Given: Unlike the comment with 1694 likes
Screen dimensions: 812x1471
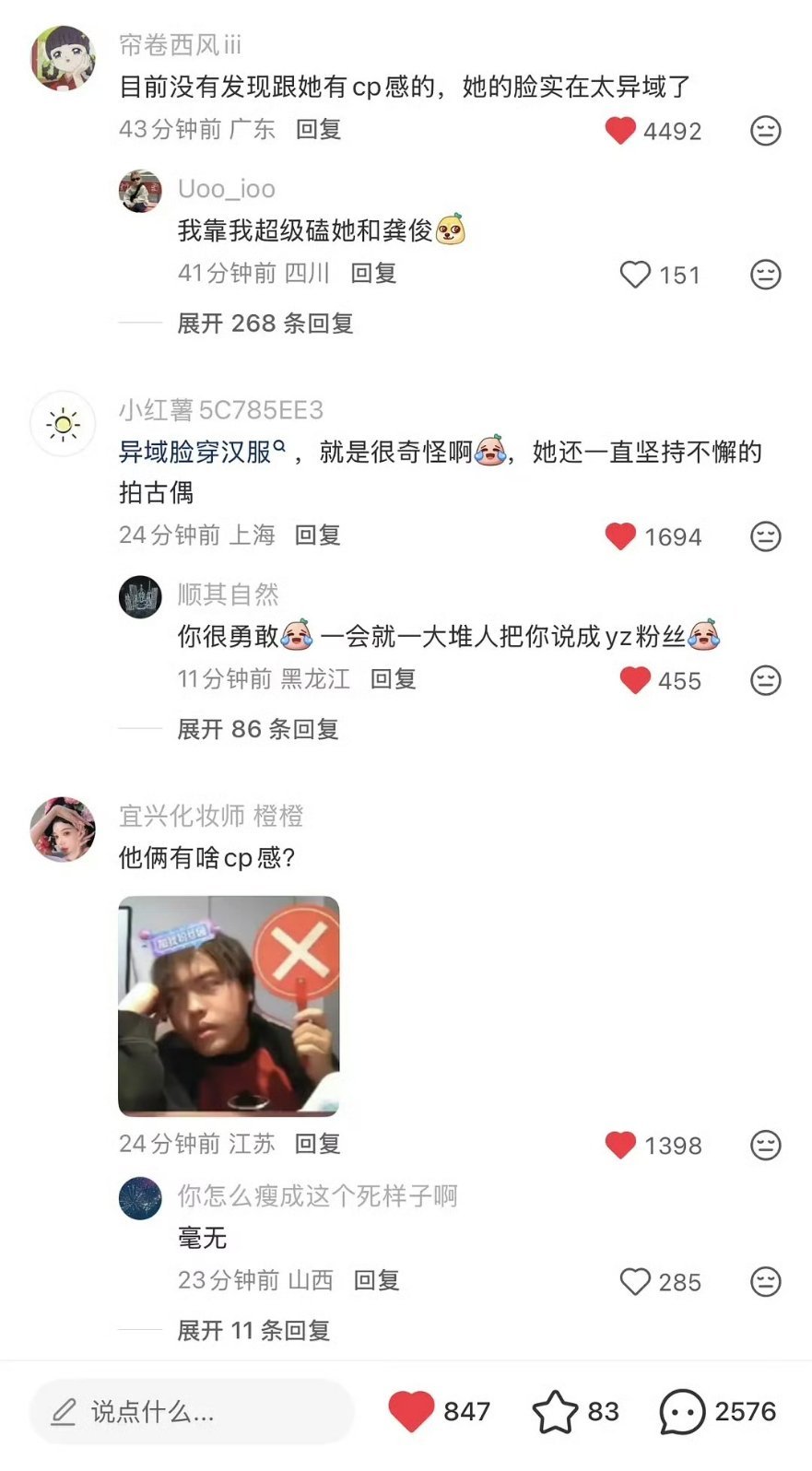Looking at the screenshot, I should 620,536.
